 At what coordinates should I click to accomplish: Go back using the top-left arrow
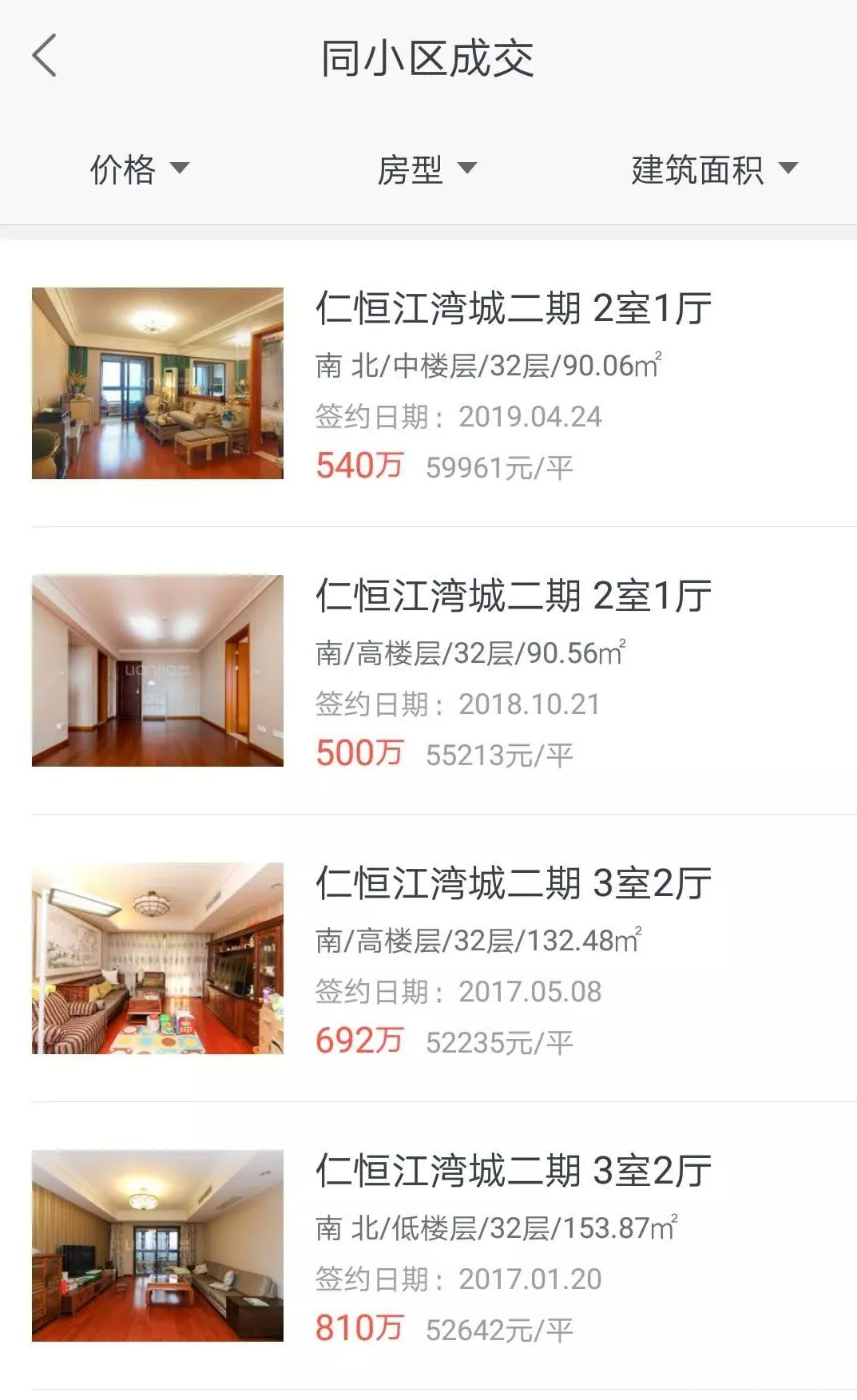(45, 56)
